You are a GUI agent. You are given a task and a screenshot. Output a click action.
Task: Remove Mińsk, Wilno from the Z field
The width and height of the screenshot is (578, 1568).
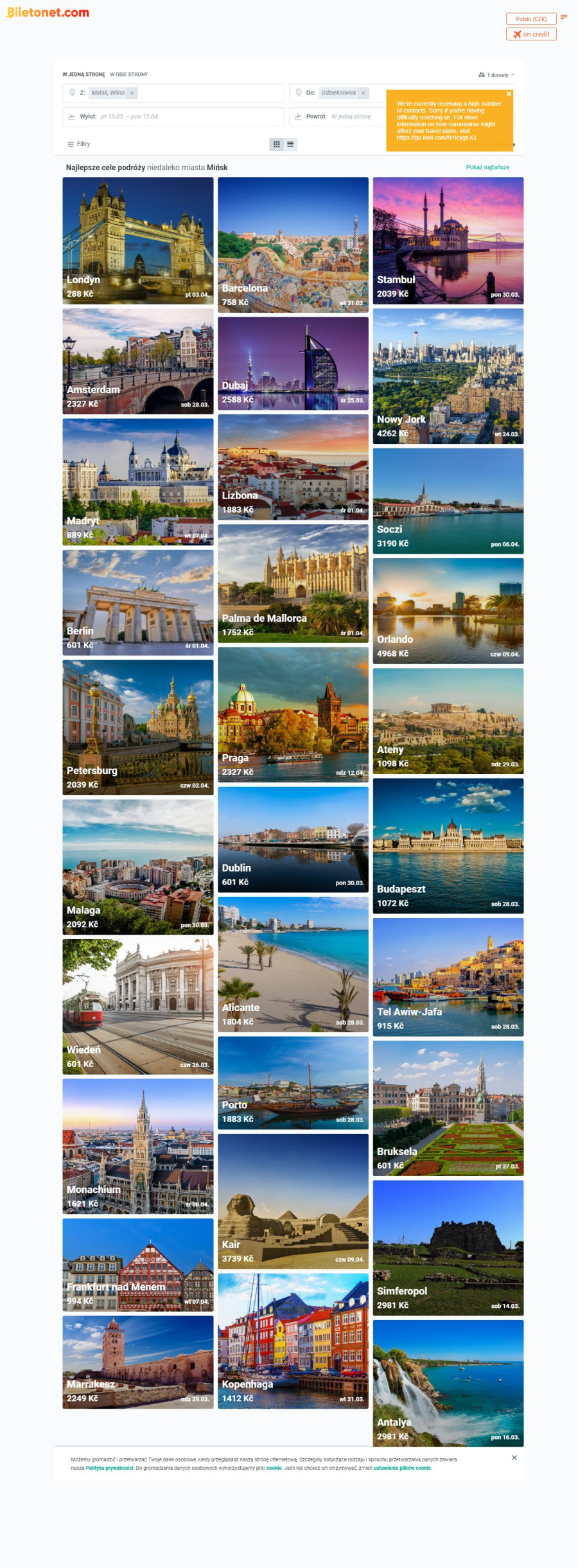132,94
